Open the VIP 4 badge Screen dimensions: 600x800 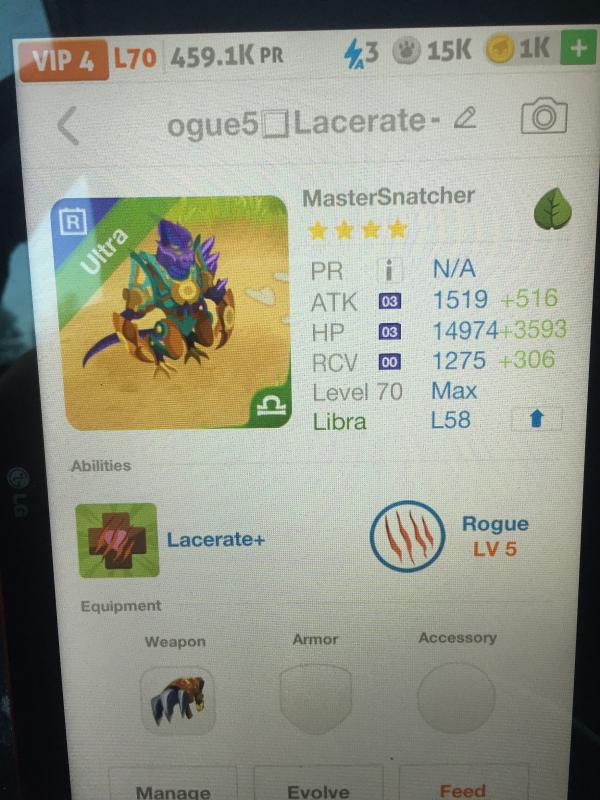click(63, 59)
